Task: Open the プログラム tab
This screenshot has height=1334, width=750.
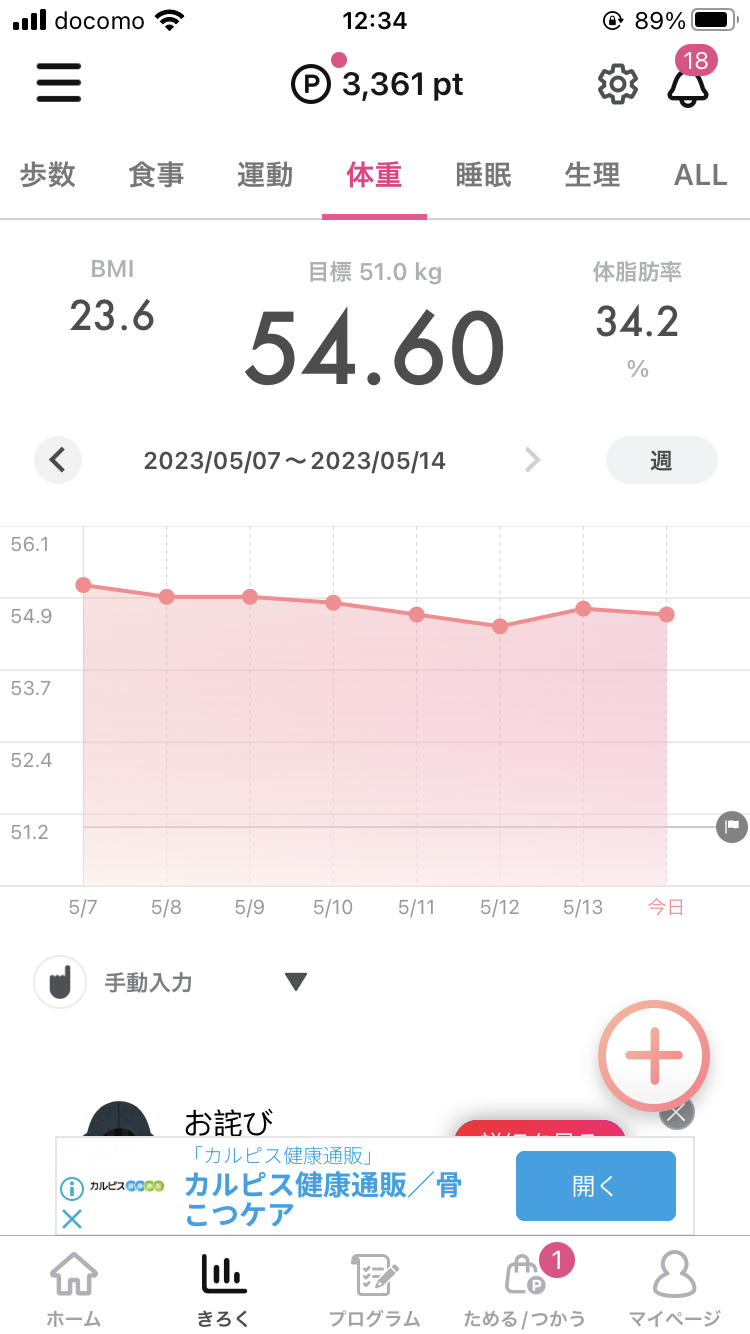Action: click(375, 1290)
